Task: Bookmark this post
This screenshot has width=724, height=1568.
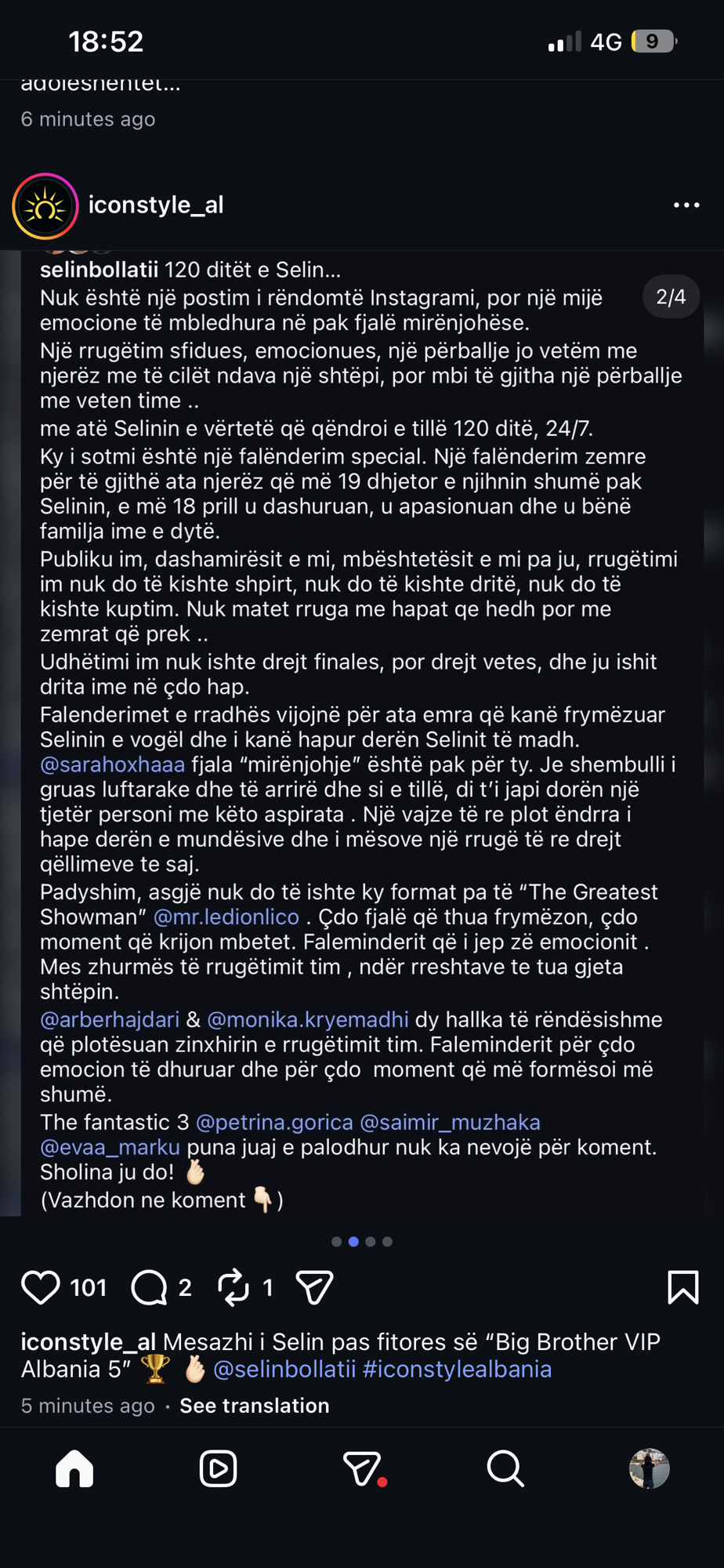Action: 682,1287
